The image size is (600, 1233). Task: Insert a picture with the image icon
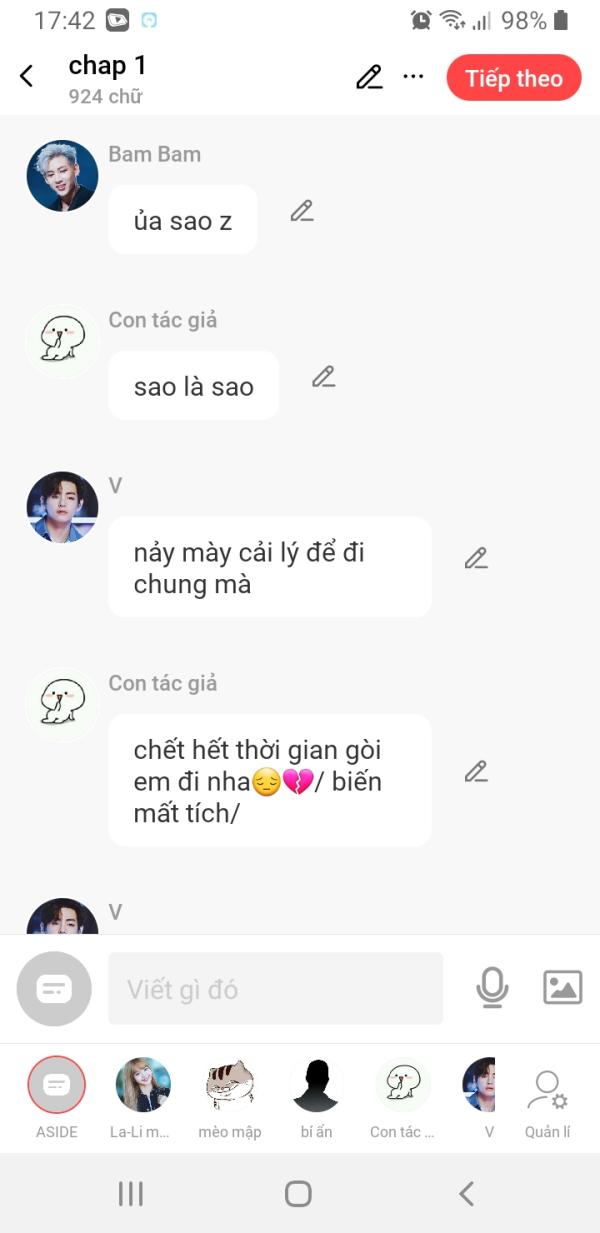(562, 988)
